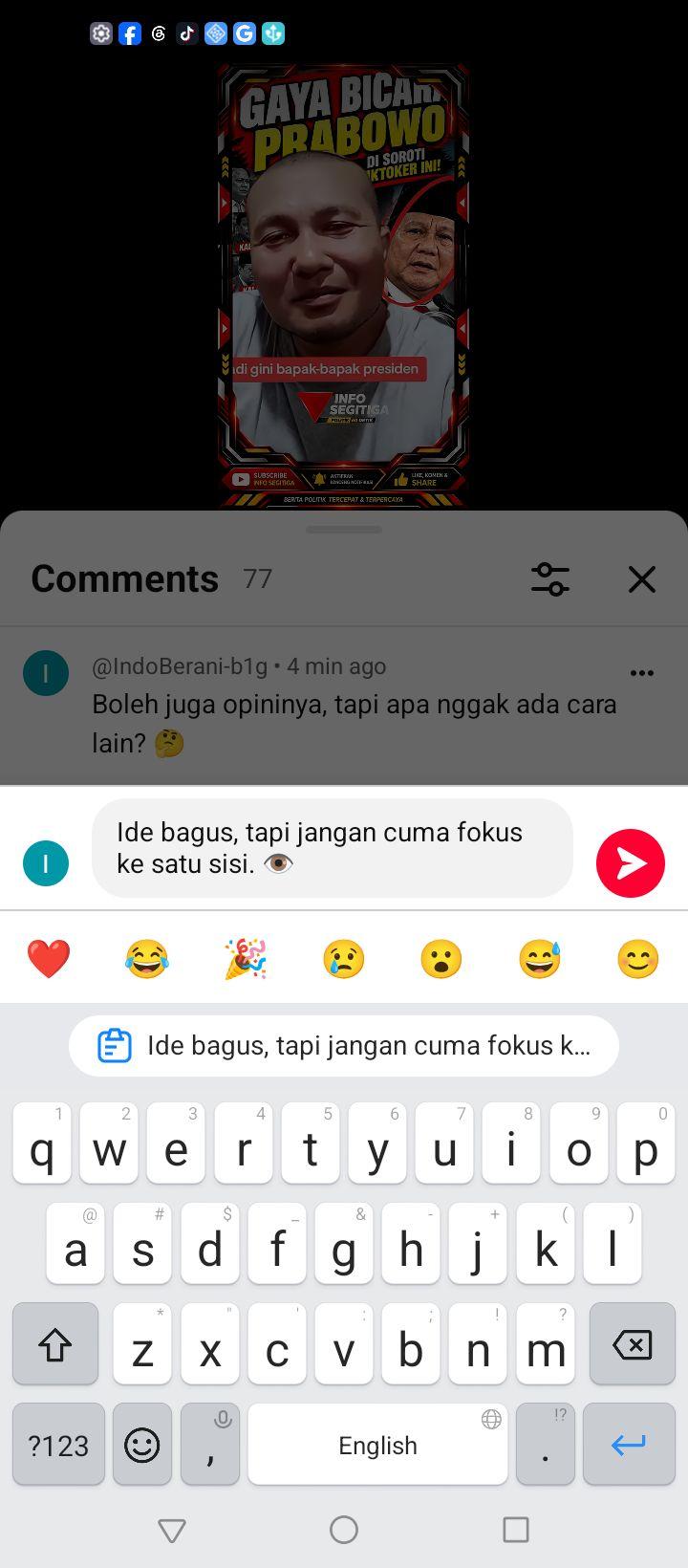Open the keyboard emoji picker

click(142, 1445)
